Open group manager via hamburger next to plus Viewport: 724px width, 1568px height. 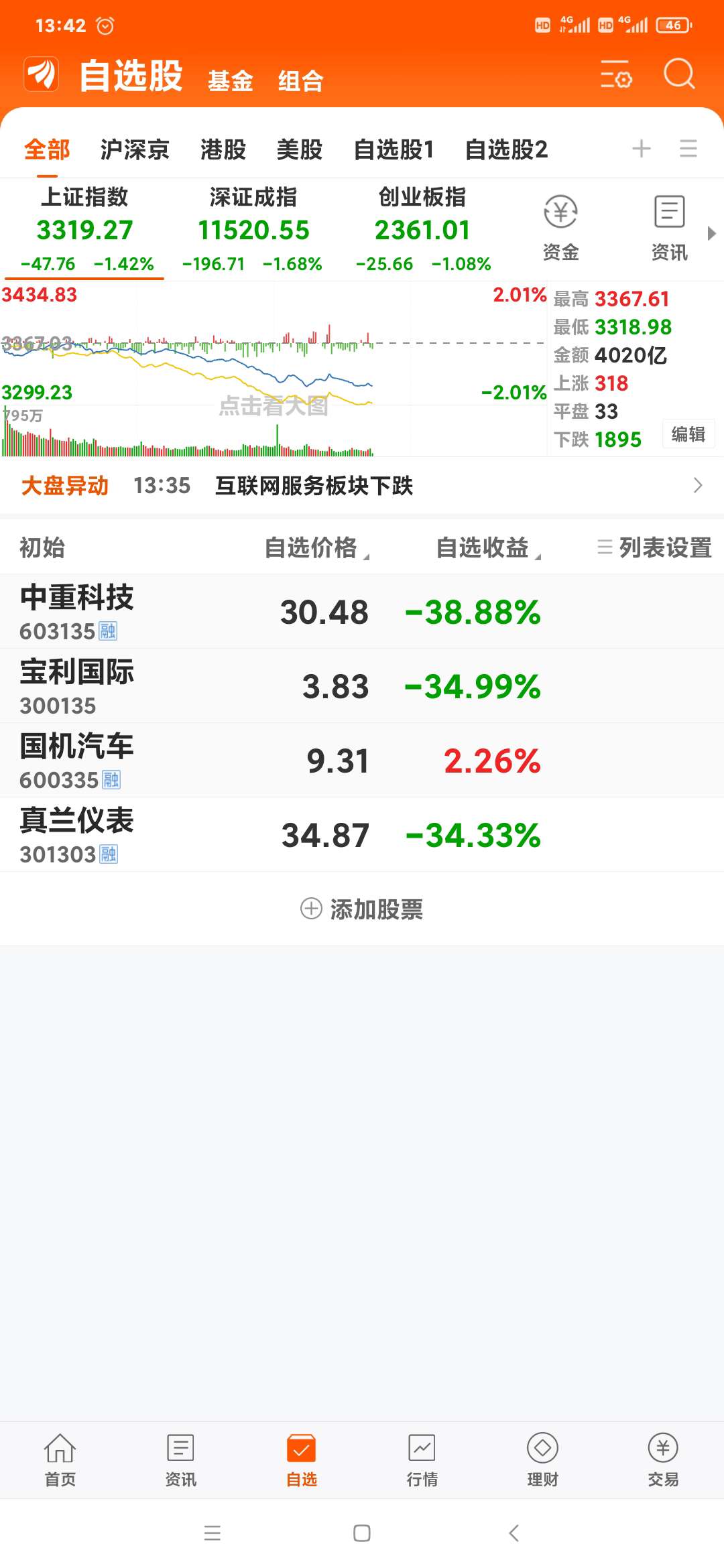tap(688, 149)
